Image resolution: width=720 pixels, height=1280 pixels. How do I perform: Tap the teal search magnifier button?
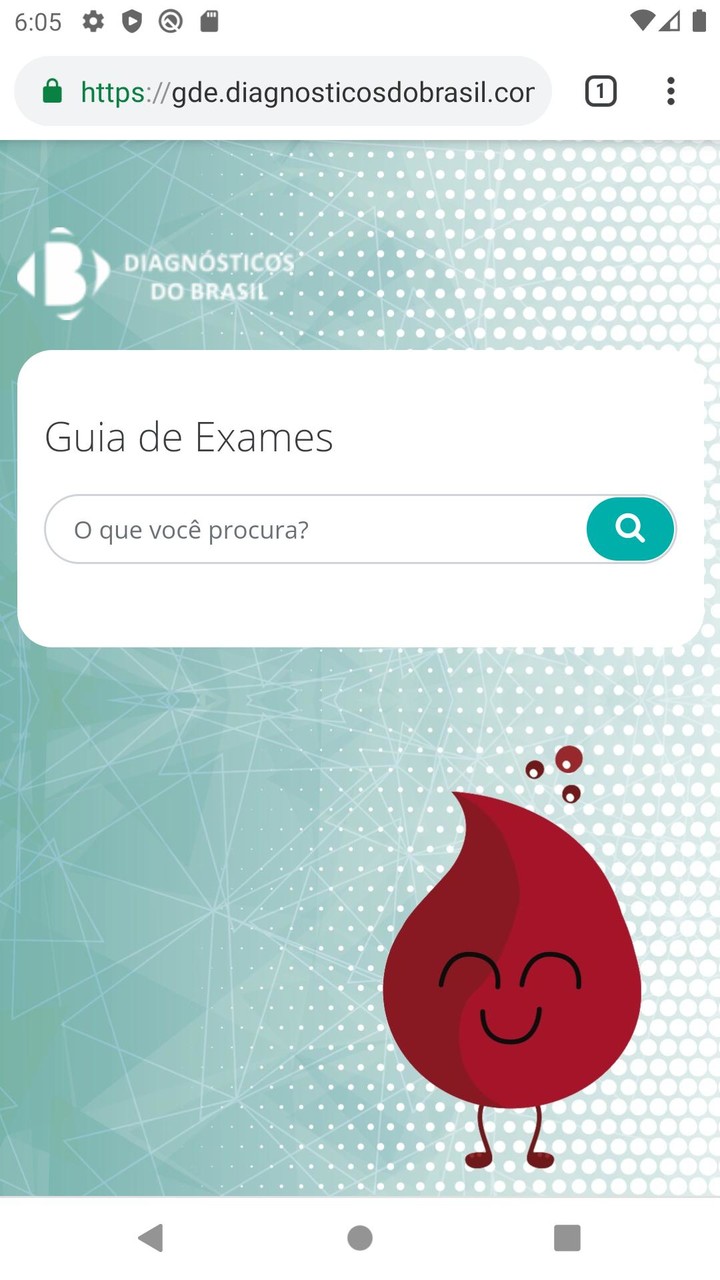tap(630, 529)
